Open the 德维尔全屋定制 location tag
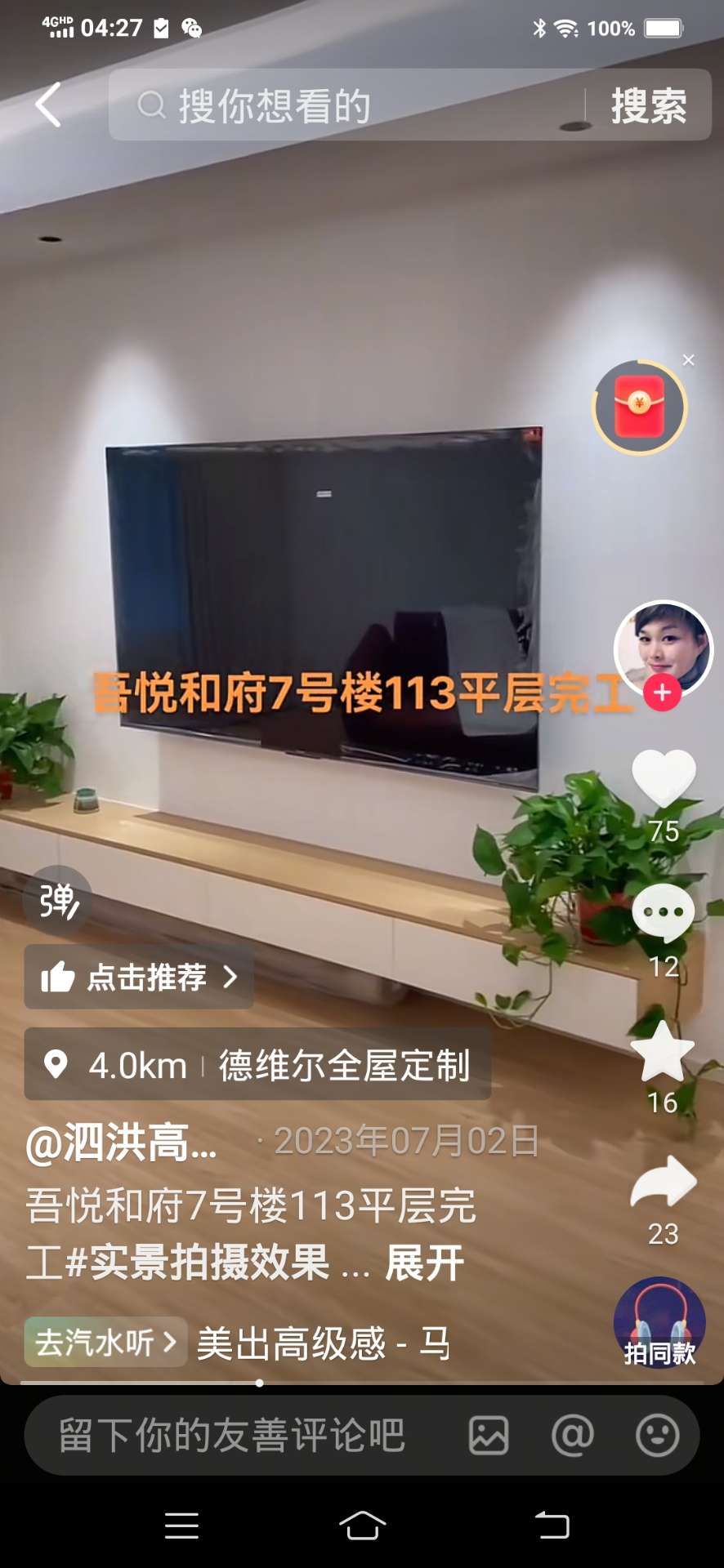 [258, 1065]
